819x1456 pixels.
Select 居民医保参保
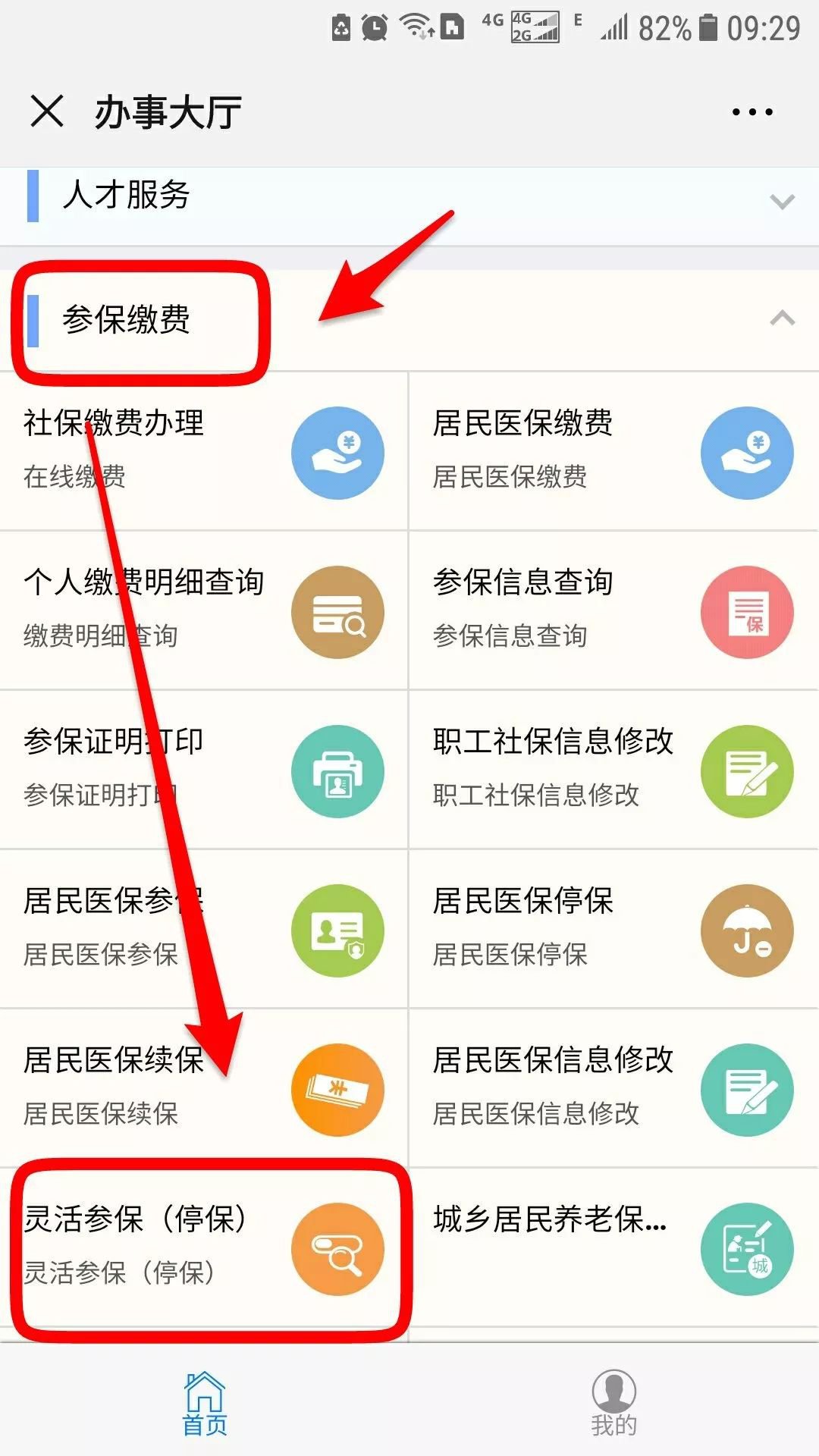(204, 929)
